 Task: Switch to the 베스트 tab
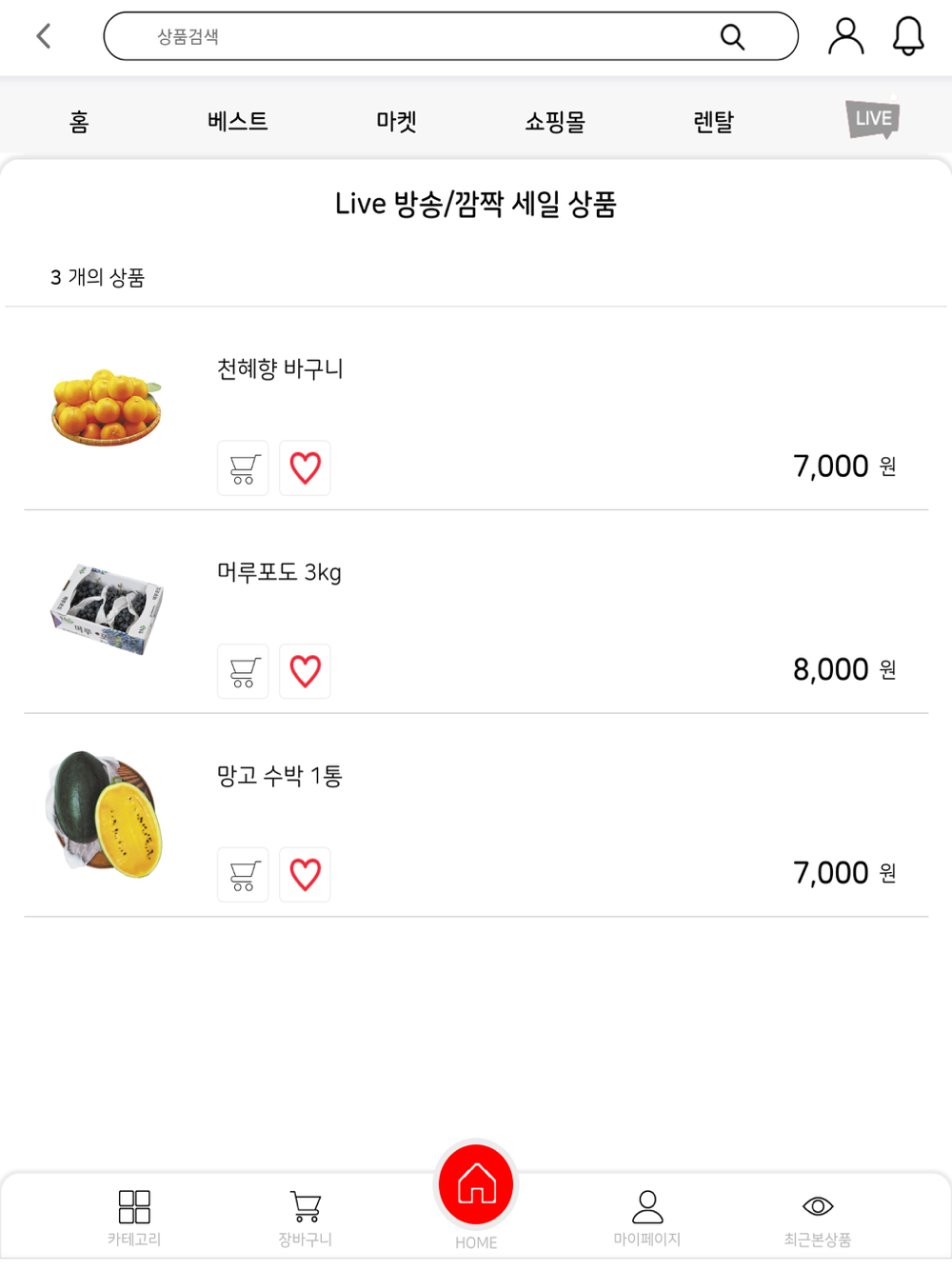click(238, 121)
